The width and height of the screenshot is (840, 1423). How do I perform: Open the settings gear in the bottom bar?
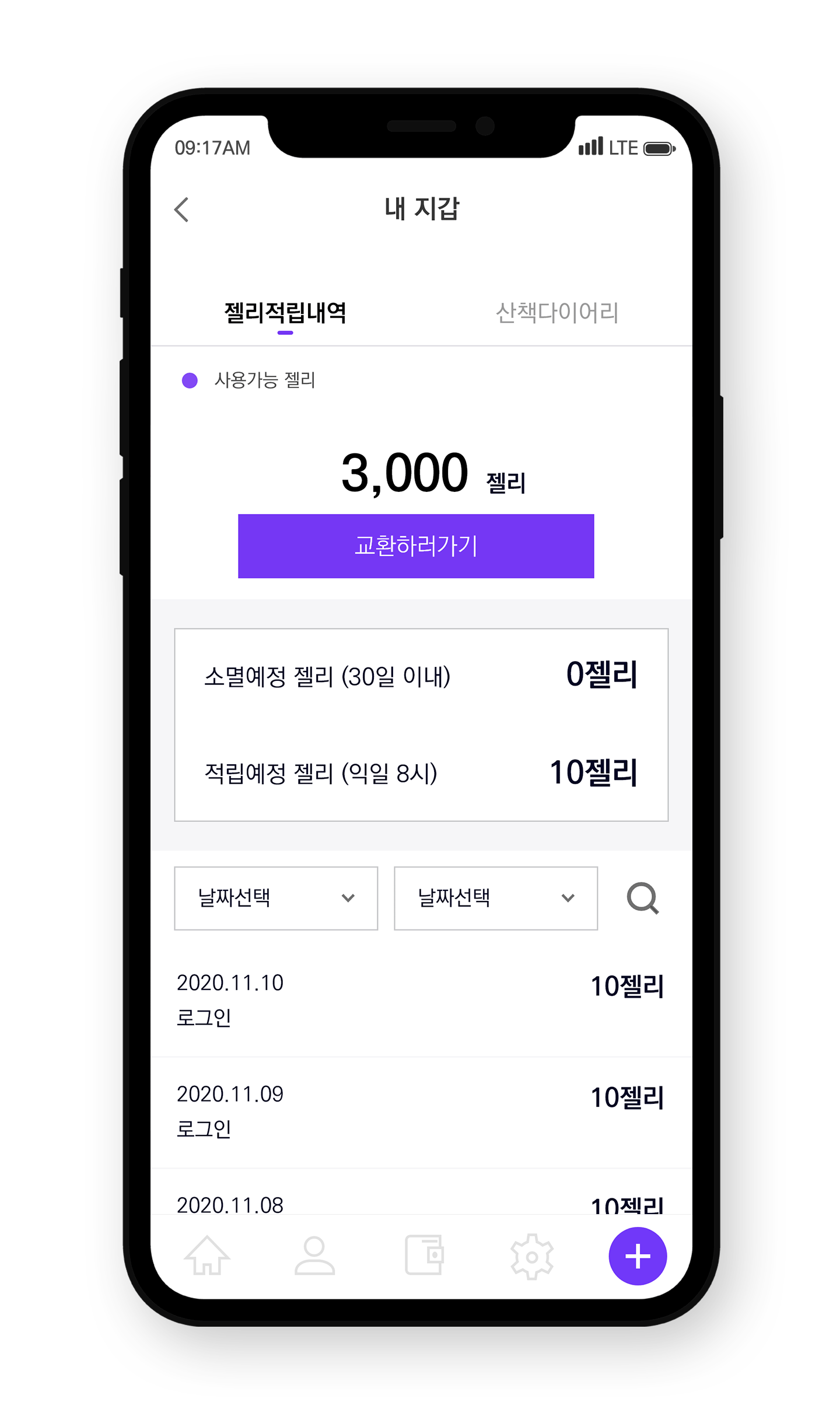pyautogui.click(x=531, y=1256)
